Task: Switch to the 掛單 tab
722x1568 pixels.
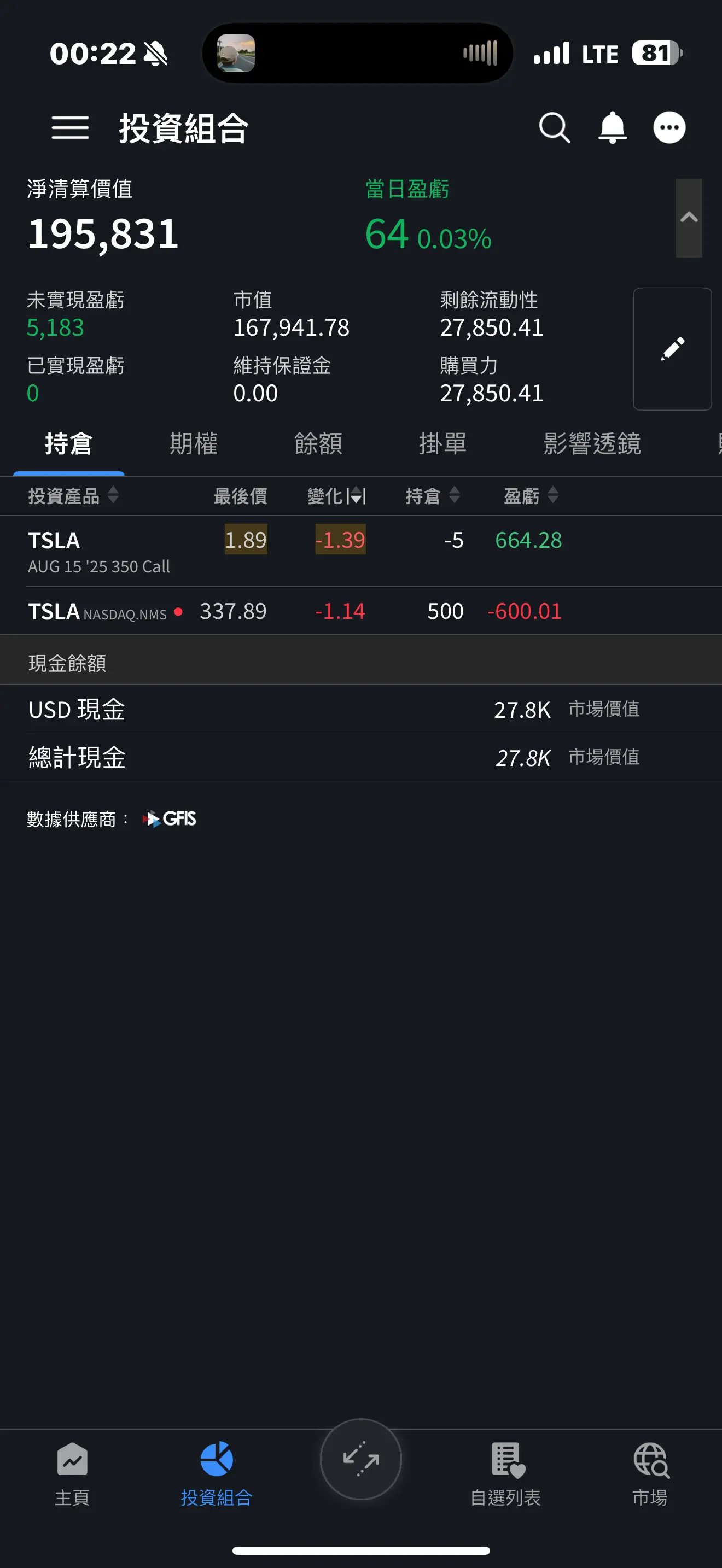Action: tap(443, 444)
